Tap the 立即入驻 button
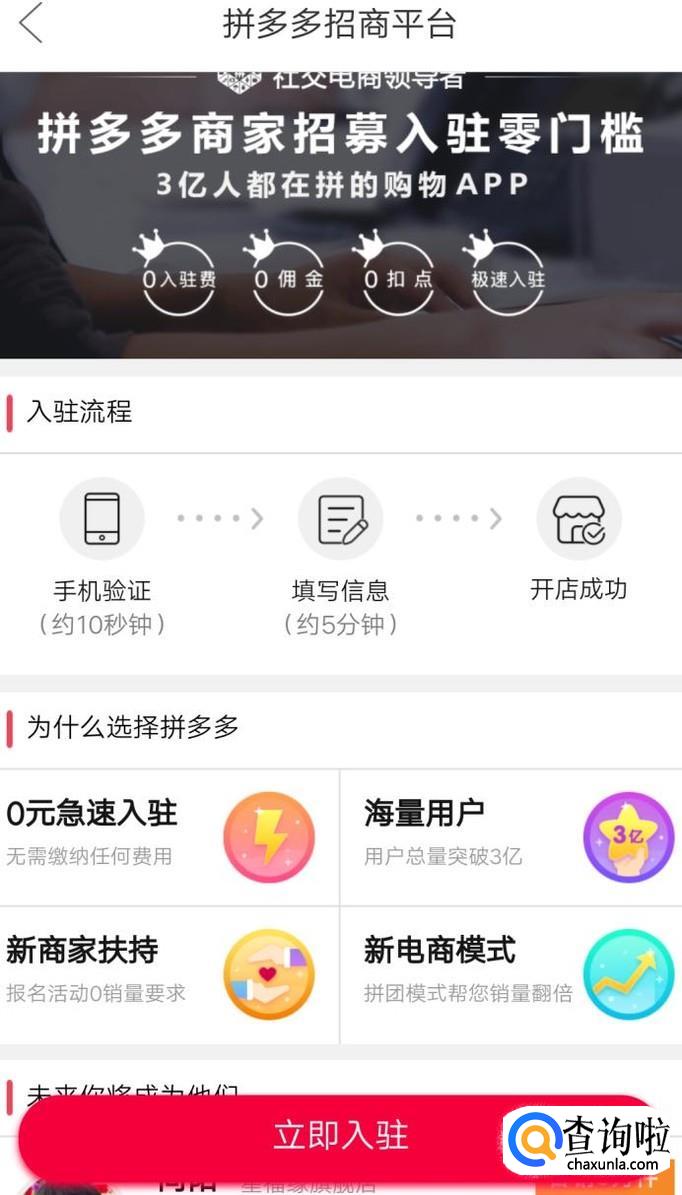The width and height of the screenshot is (682, 1195). coord(340,1135)
